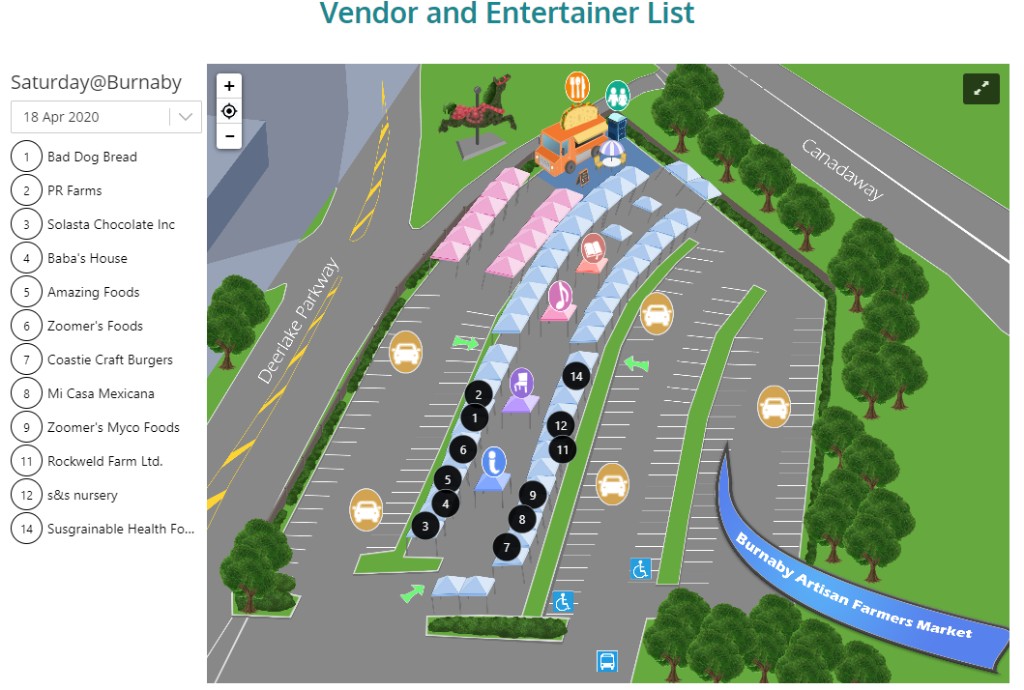This screenshot has height=690, width=1024.
Task: Tap map marker number 7
Action: point(507,547)
